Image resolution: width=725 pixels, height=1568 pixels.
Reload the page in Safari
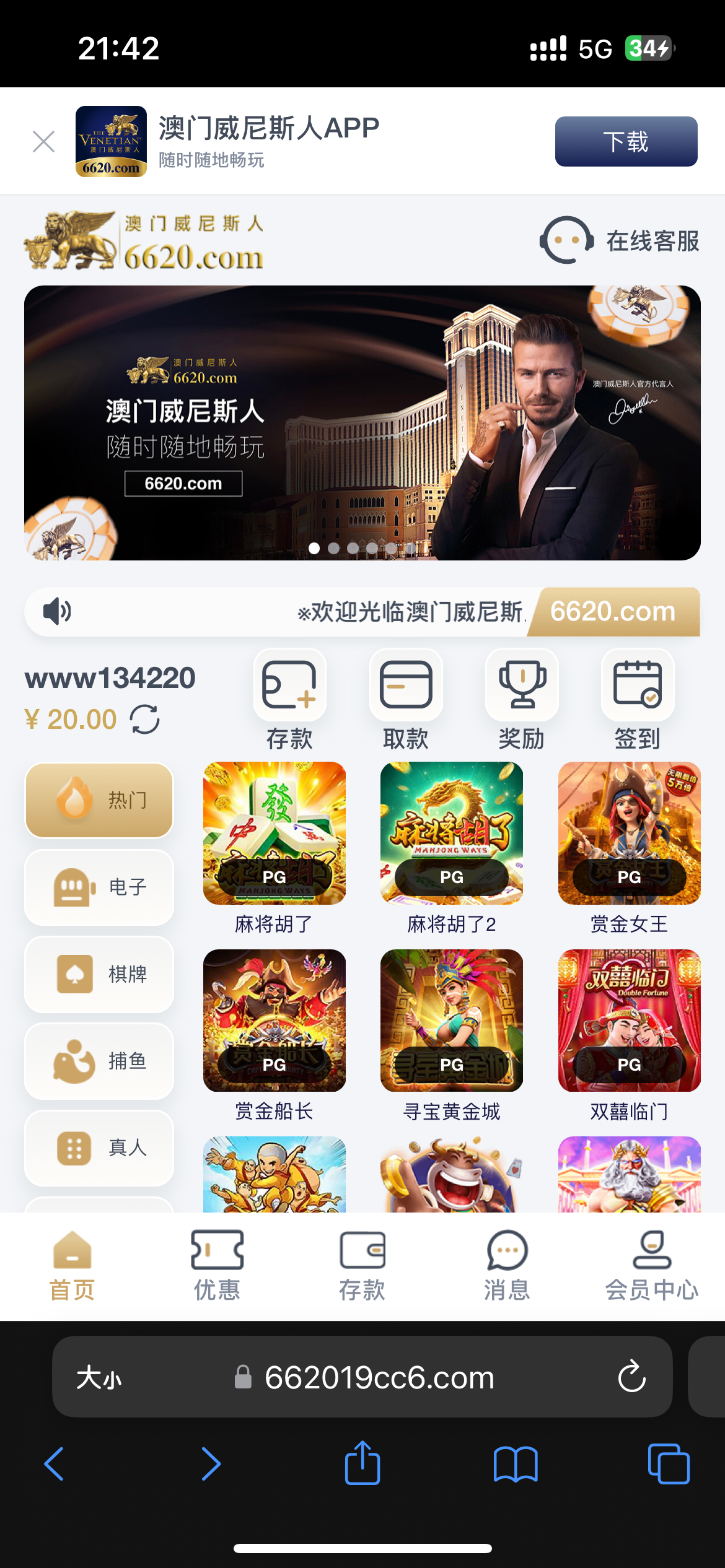click(631, 1377)
